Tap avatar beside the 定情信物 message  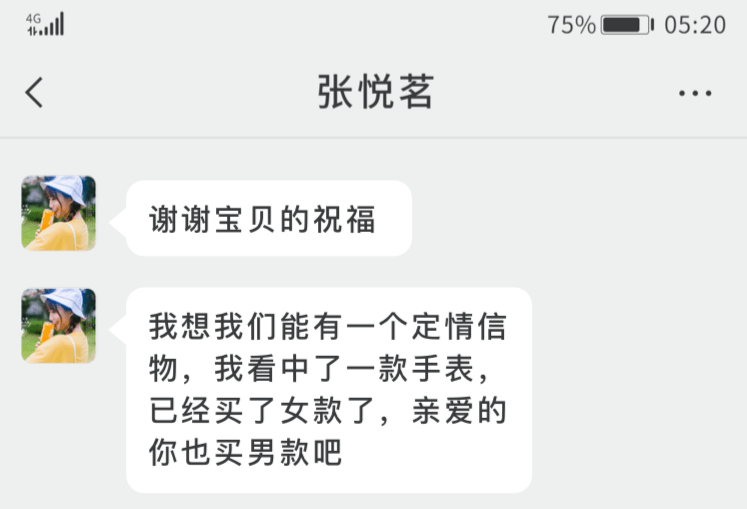click(x=59, y=325)
